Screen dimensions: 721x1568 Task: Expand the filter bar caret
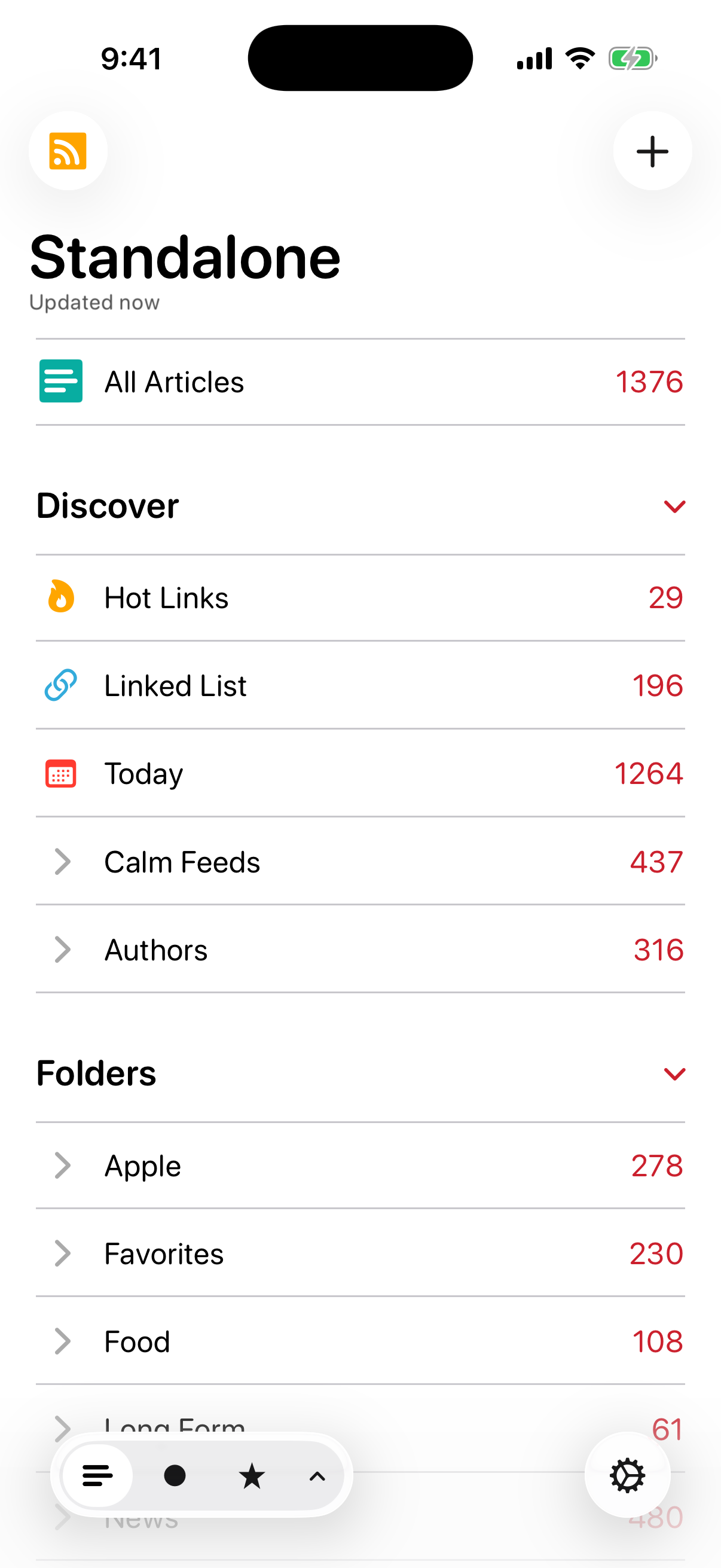(x=317, y=1475)
